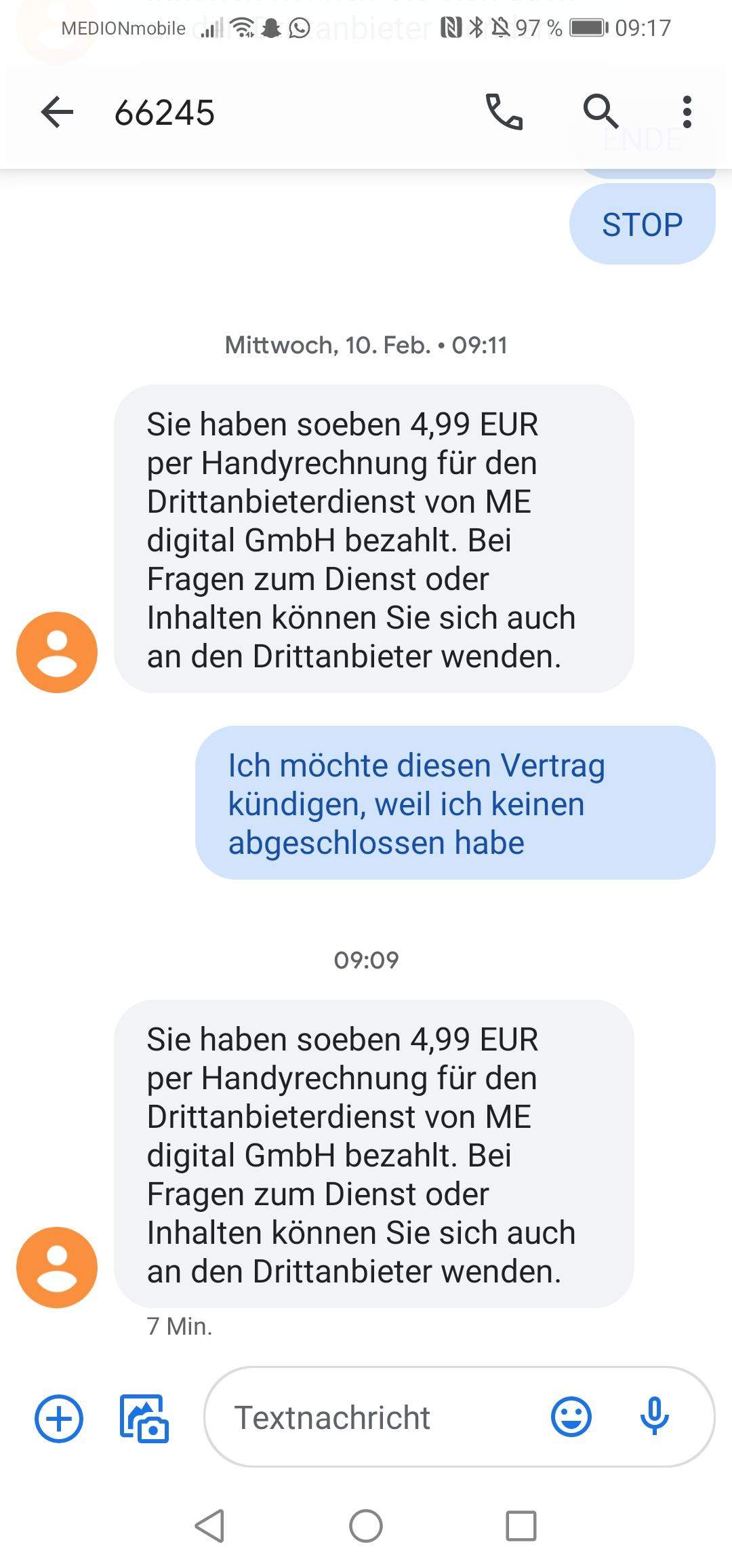The width and height of the screenshot is (732, 1568).
Task: Record a voice message with microphone
Action: [x=655, y=1417]
